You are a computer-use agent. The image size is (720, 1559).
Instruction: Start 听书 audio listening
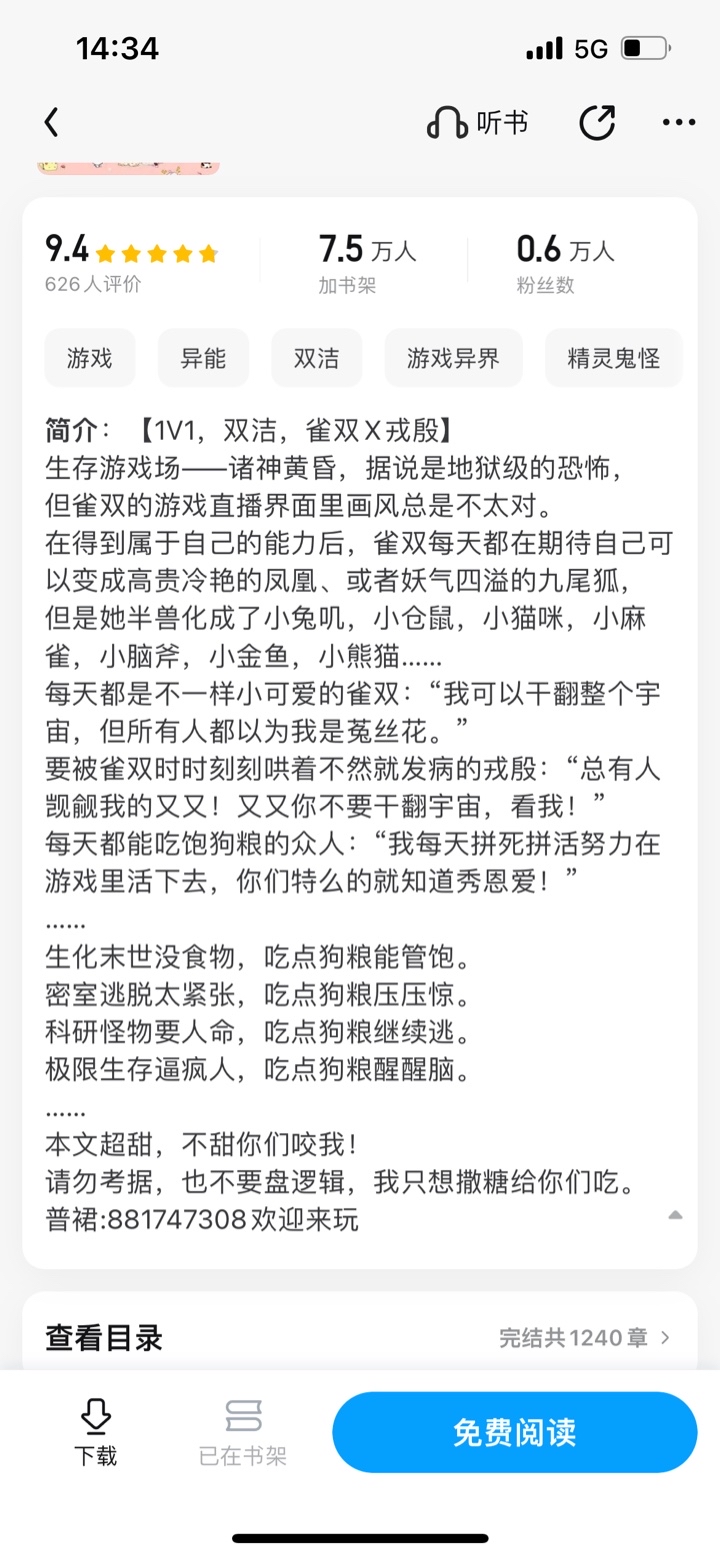(478, 123)
